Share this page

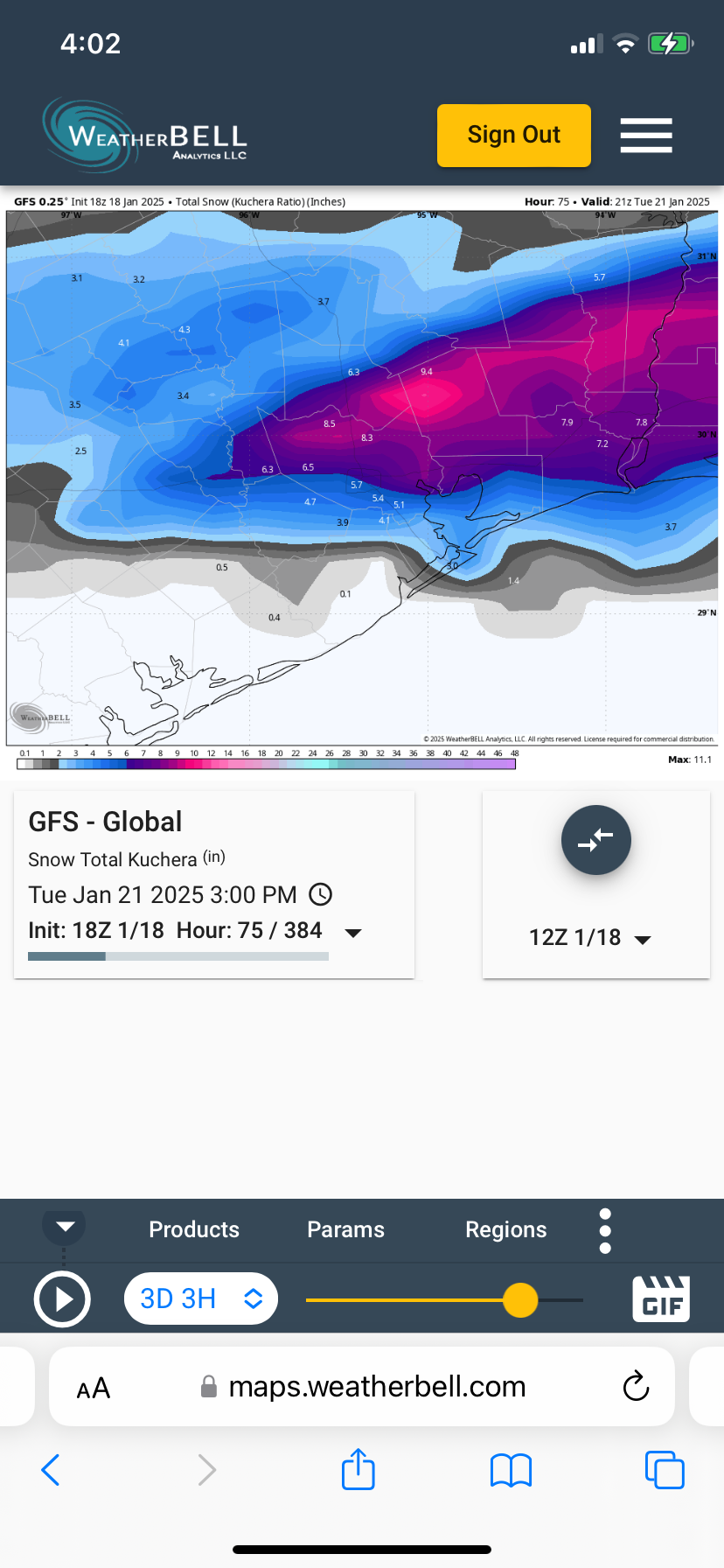point(358,1469)
